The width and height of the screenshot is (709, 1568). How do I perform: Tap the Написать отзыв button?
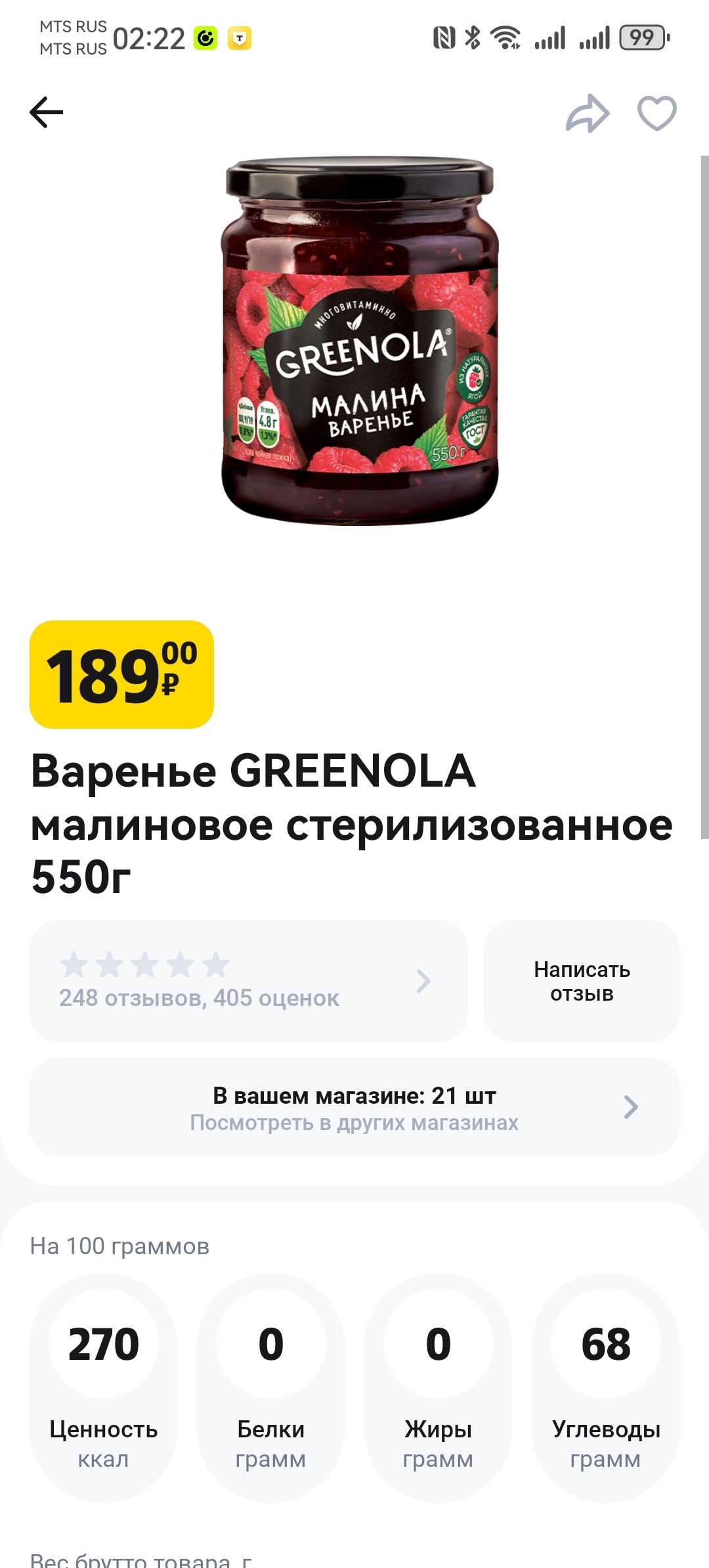point(581,980)
